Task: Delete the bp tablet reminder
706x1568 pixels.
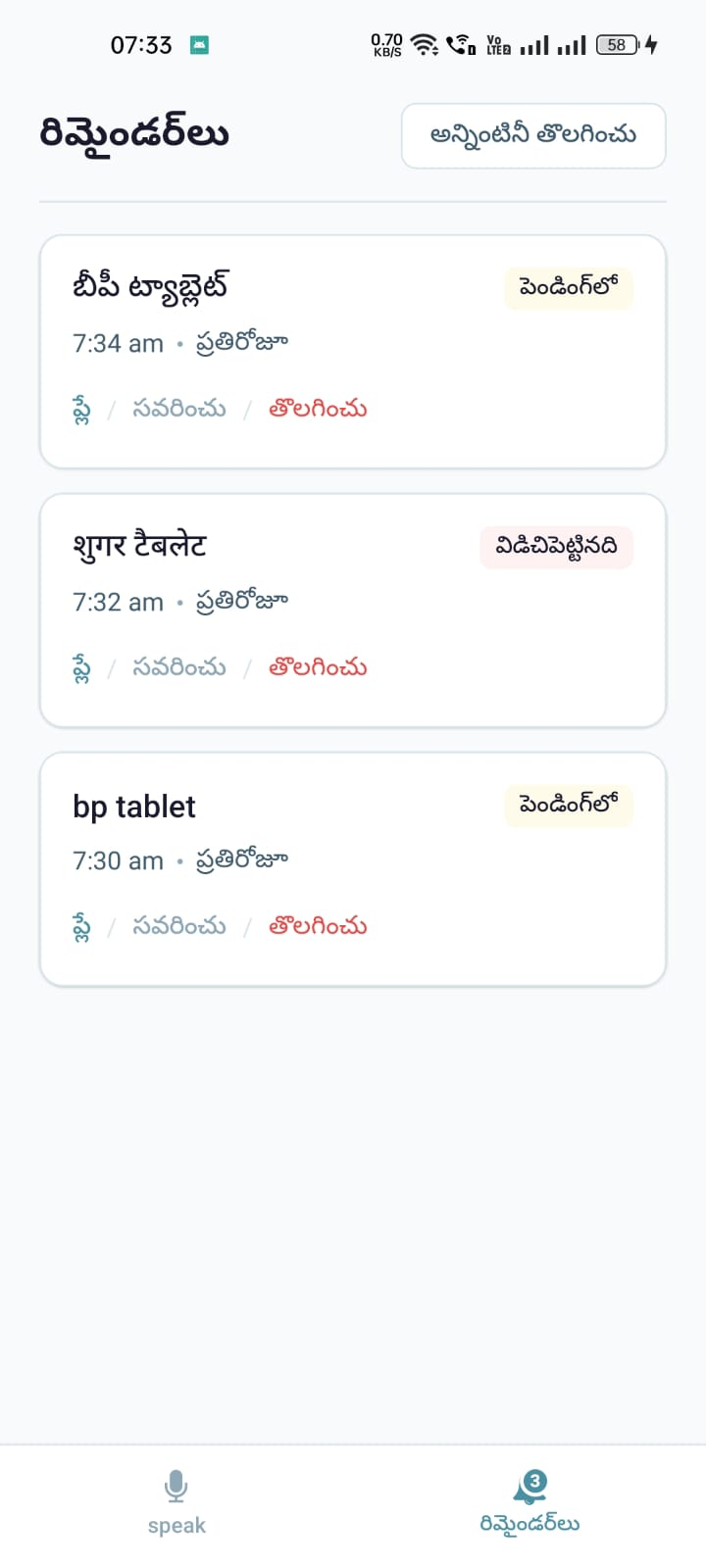Action: 318,927
